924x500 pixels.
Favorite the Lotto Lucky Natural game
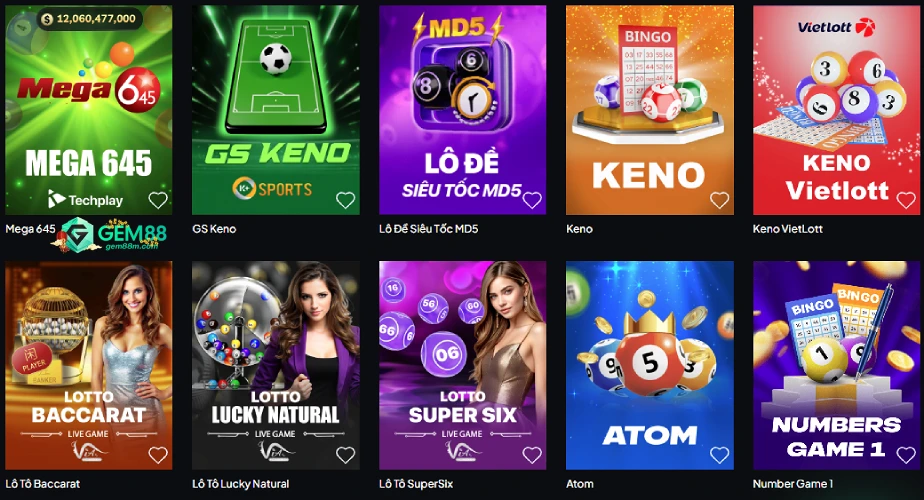345,455
